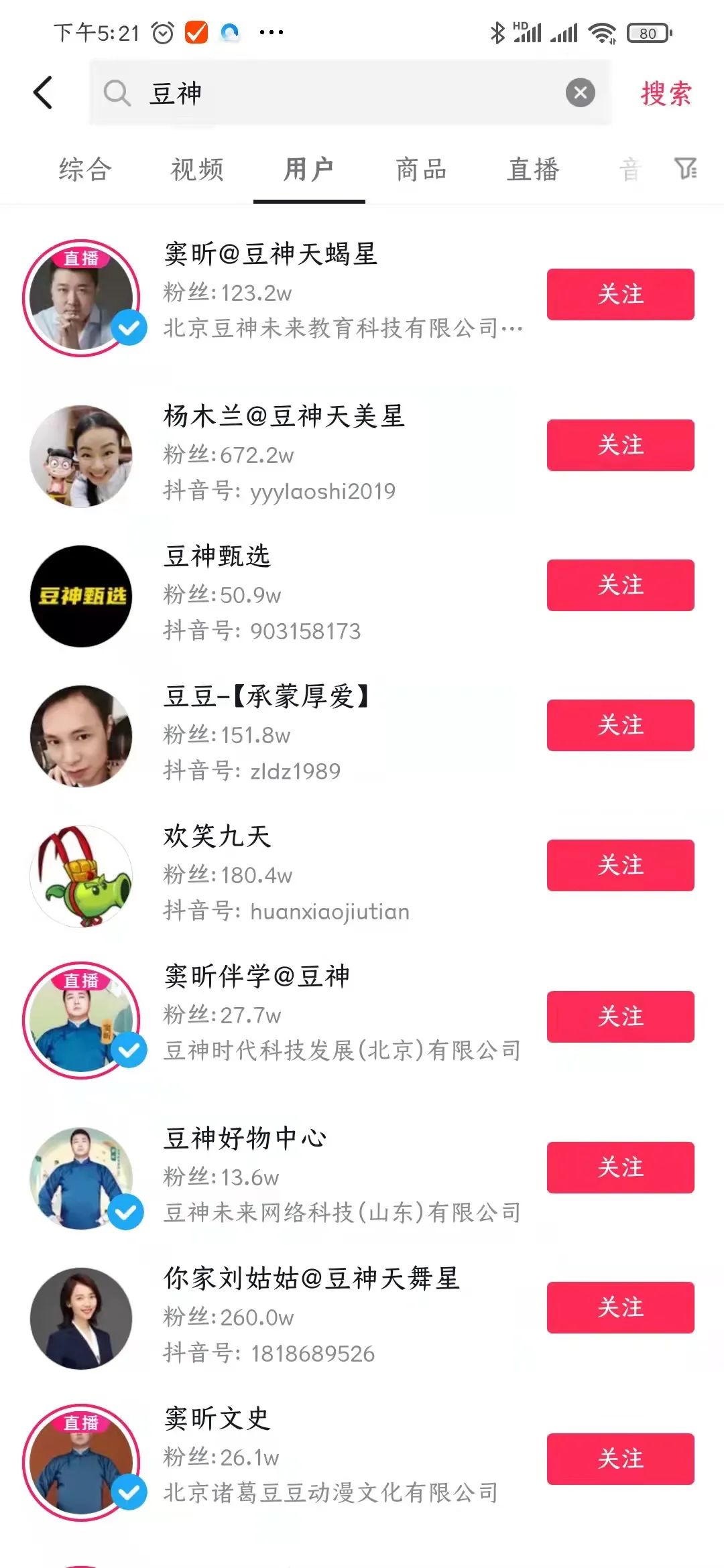Image resolution: width=724 pixels, height=1568 pixels.
Task: Open 豆神好物中心 profile
Action: (x=245, y=1138)
